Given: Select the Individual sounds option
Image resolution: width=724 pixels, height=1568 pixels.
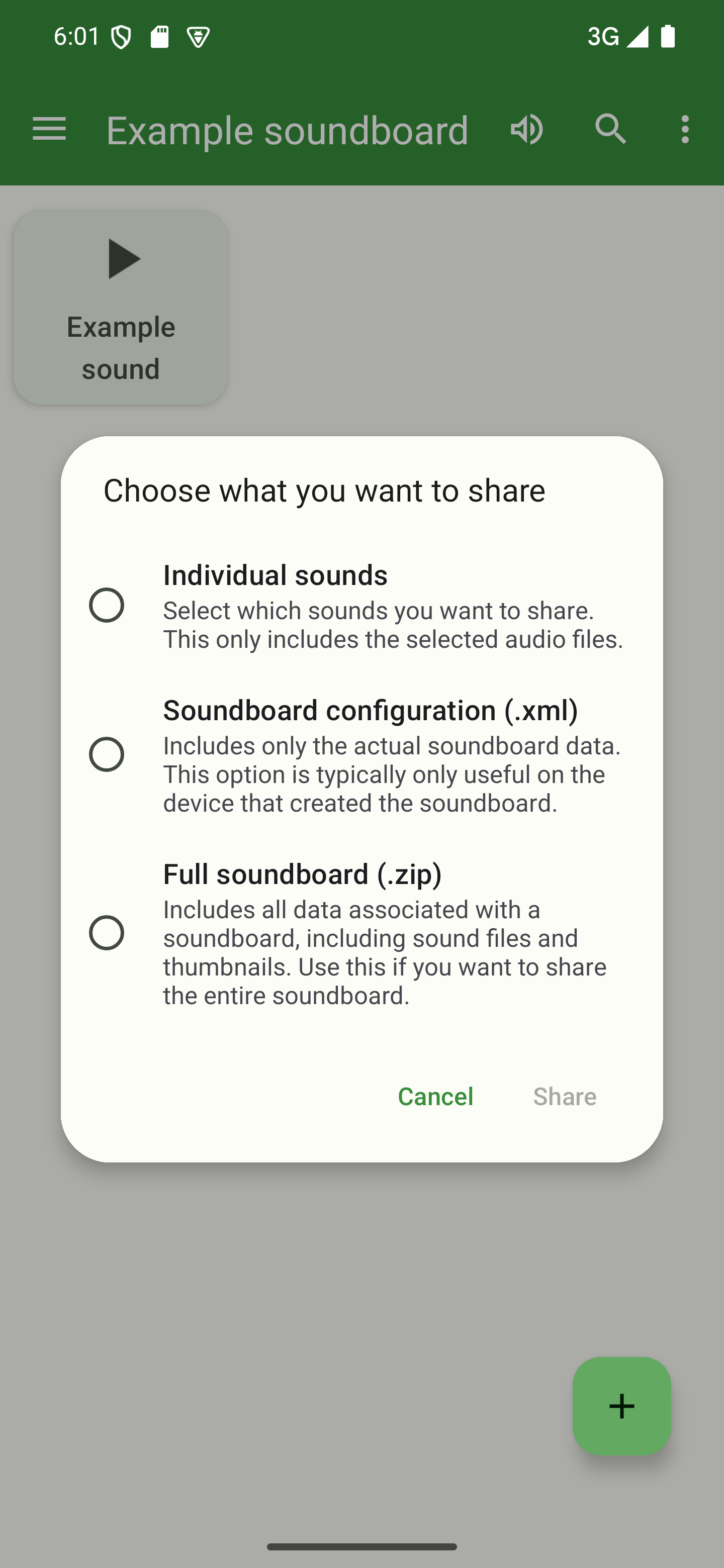Looking at the screenshot, I should coord(107,605).
